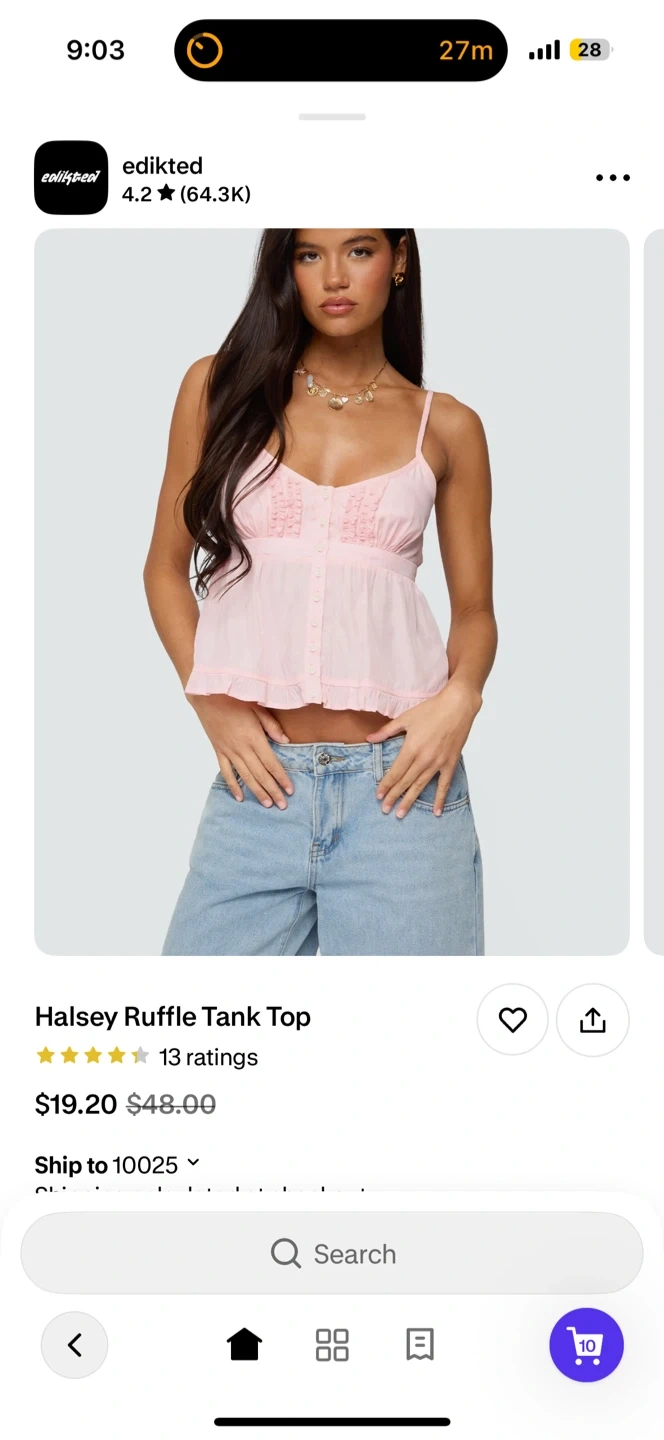This screenshot has width=664, height=1440.
Task: Go back with the arrow button
Action: [74, 1345]
